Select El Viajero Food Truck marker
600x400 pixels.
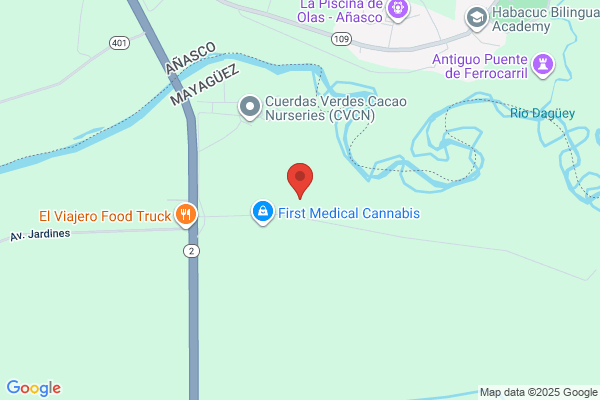click(185, 214)
